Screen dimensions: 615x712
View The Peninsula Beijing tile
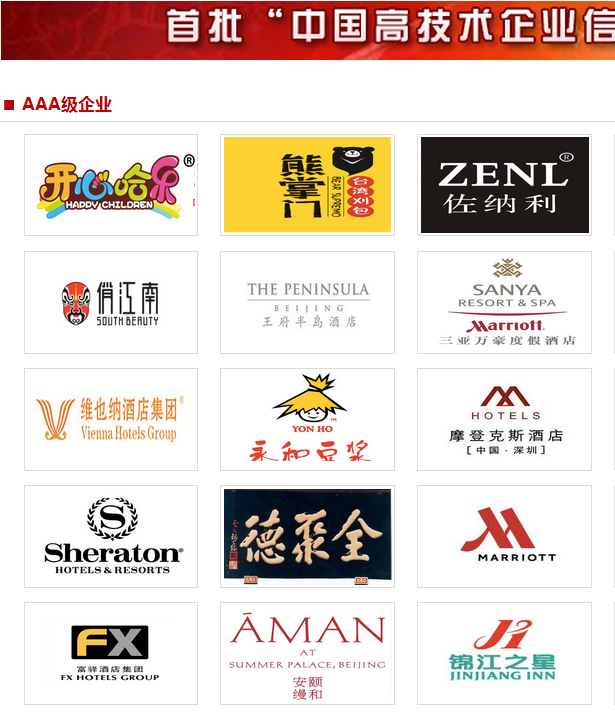point(307,302)
